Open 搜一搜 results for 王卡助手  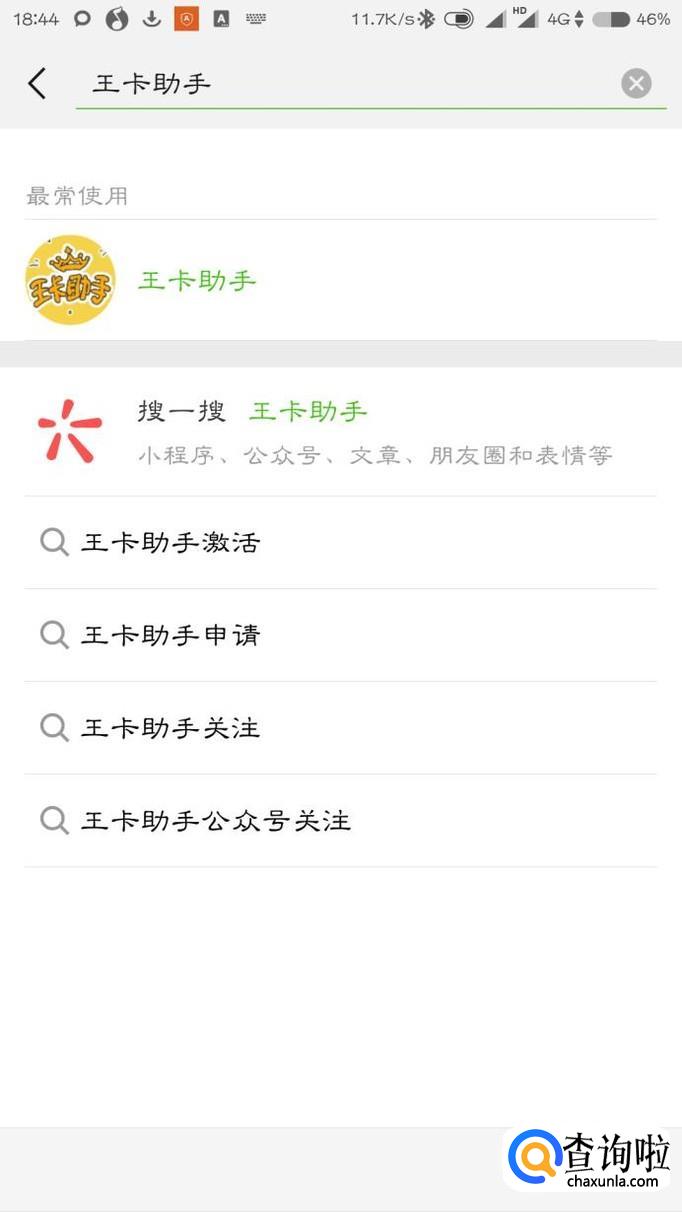pyautogui.click(x=340, y=432)
